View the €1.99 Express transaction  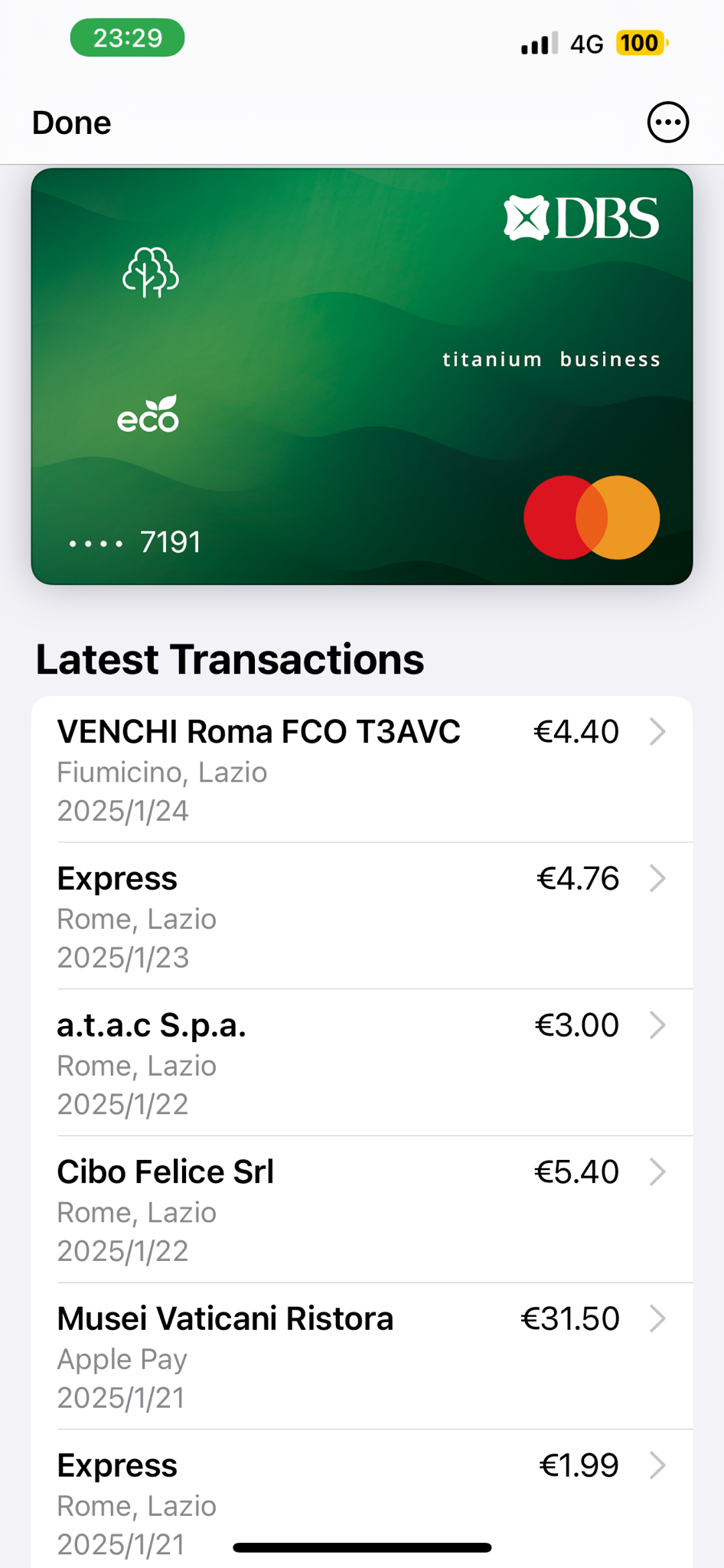[x=362, y=1499]
